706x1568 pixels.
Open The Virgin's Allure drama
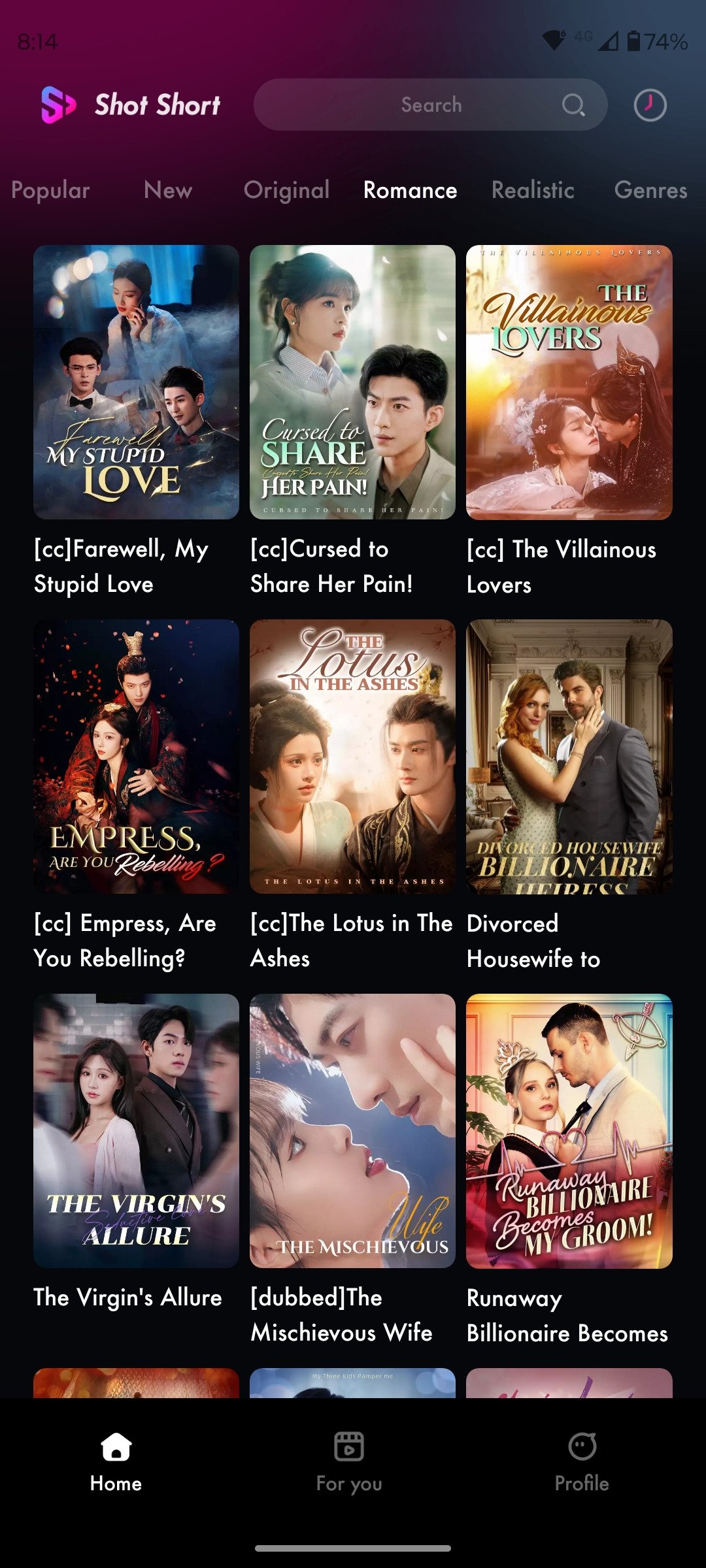[136, 1131]
